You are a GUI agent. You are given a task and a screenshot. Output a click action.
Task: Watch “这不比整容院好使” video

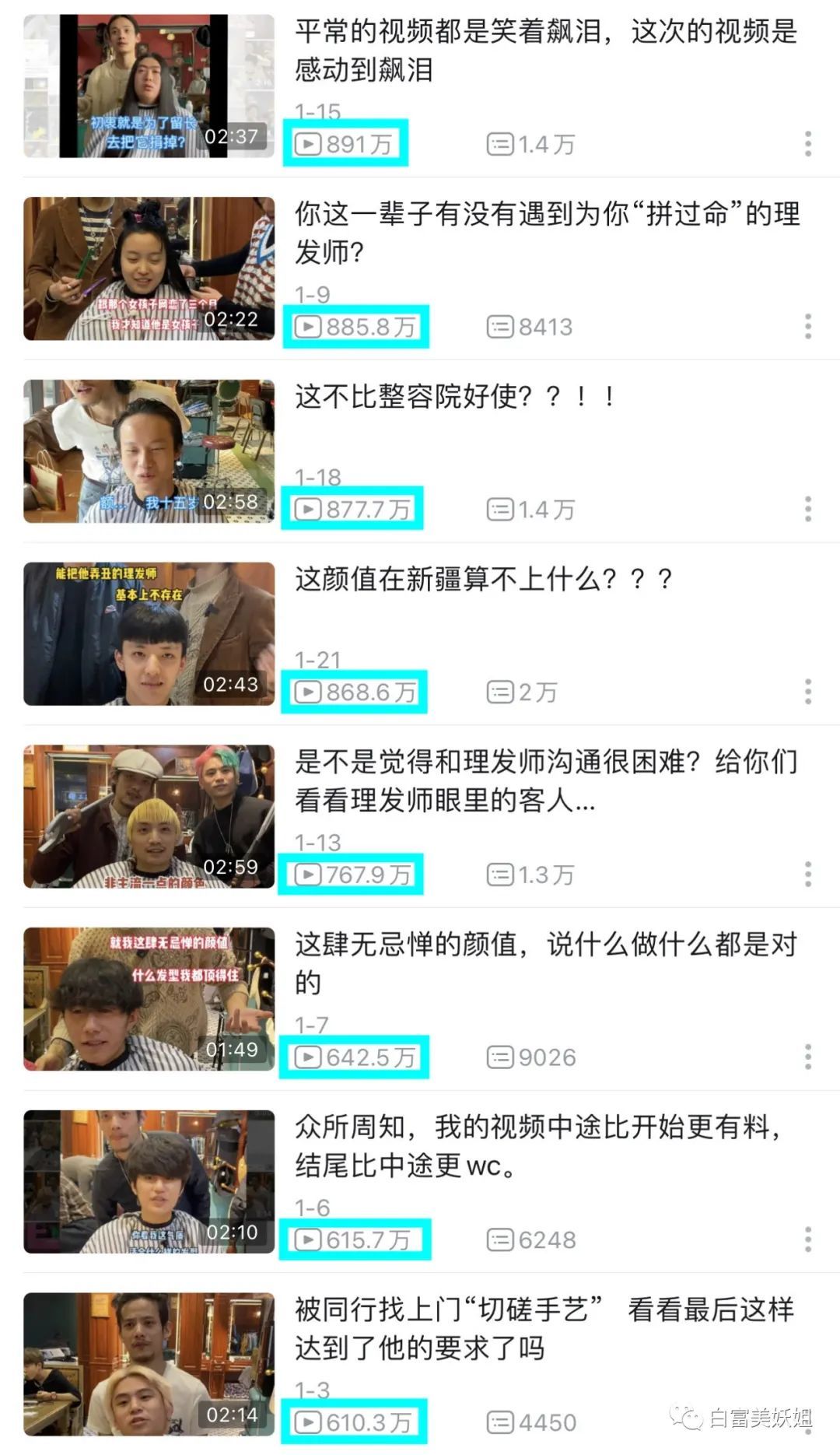point(149,451)
